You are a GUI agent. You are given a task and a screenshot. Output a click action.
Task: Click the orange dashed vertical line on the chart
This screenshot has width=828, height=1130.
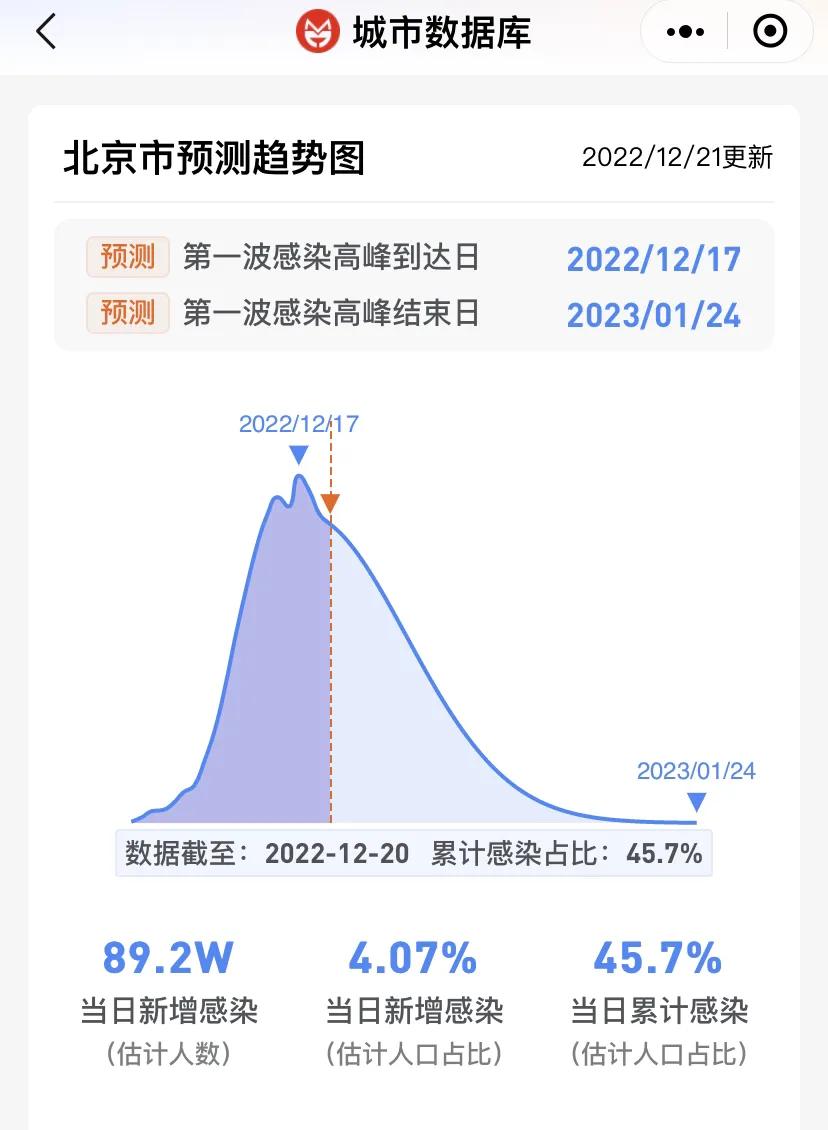click(x=331, y=650)
